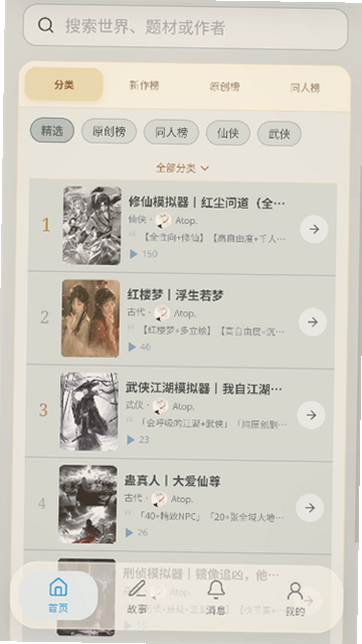Open 武侠江湖模拟器 entry ranked third
This screenshot has height=644, width=362.
tap(180, 412)
